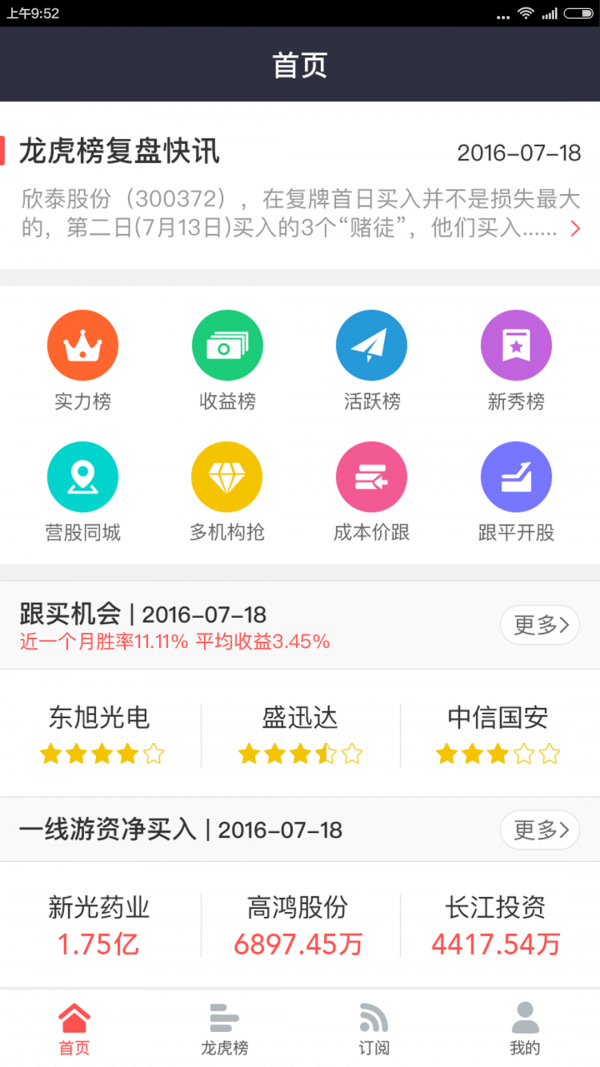Open 高鸿股份 net buy details
Screen dimensions: 600x1067
(x=300, y=925)
